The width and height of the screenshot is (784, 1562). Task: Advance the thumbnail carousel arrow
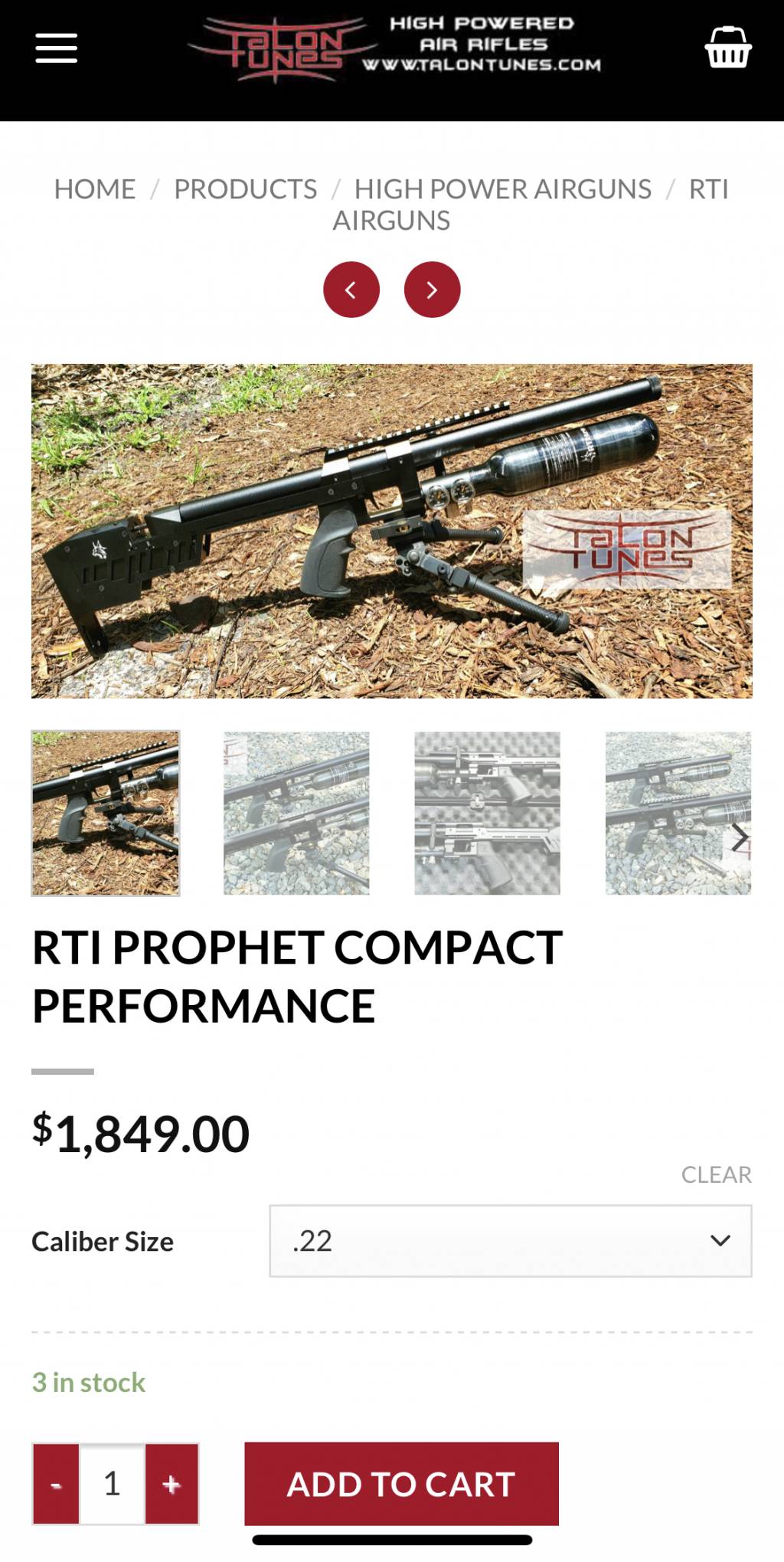pyautogui.click(x=739, y=837)
